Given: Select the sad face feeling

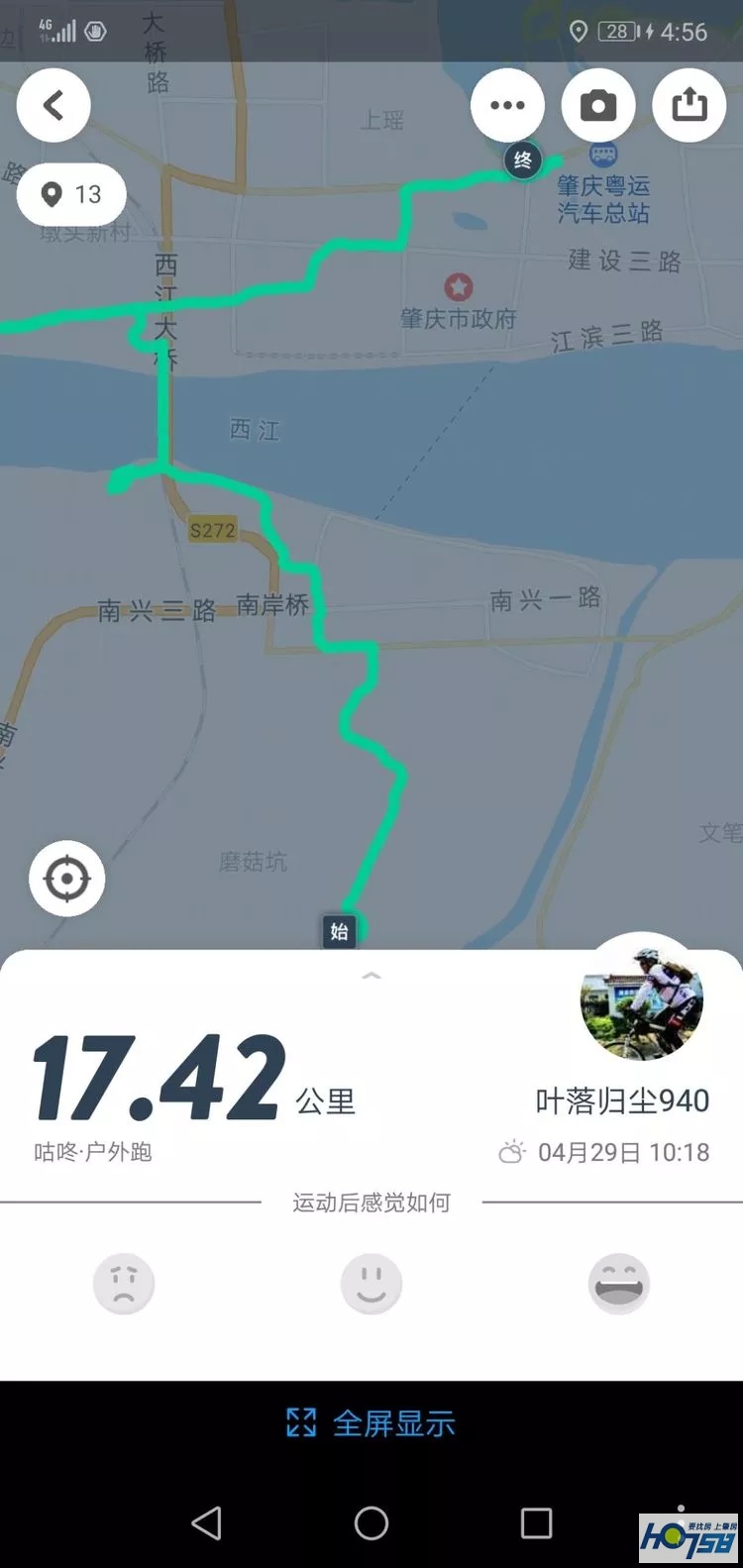Looking at the screenshot, I should (x=124, y=1285).
